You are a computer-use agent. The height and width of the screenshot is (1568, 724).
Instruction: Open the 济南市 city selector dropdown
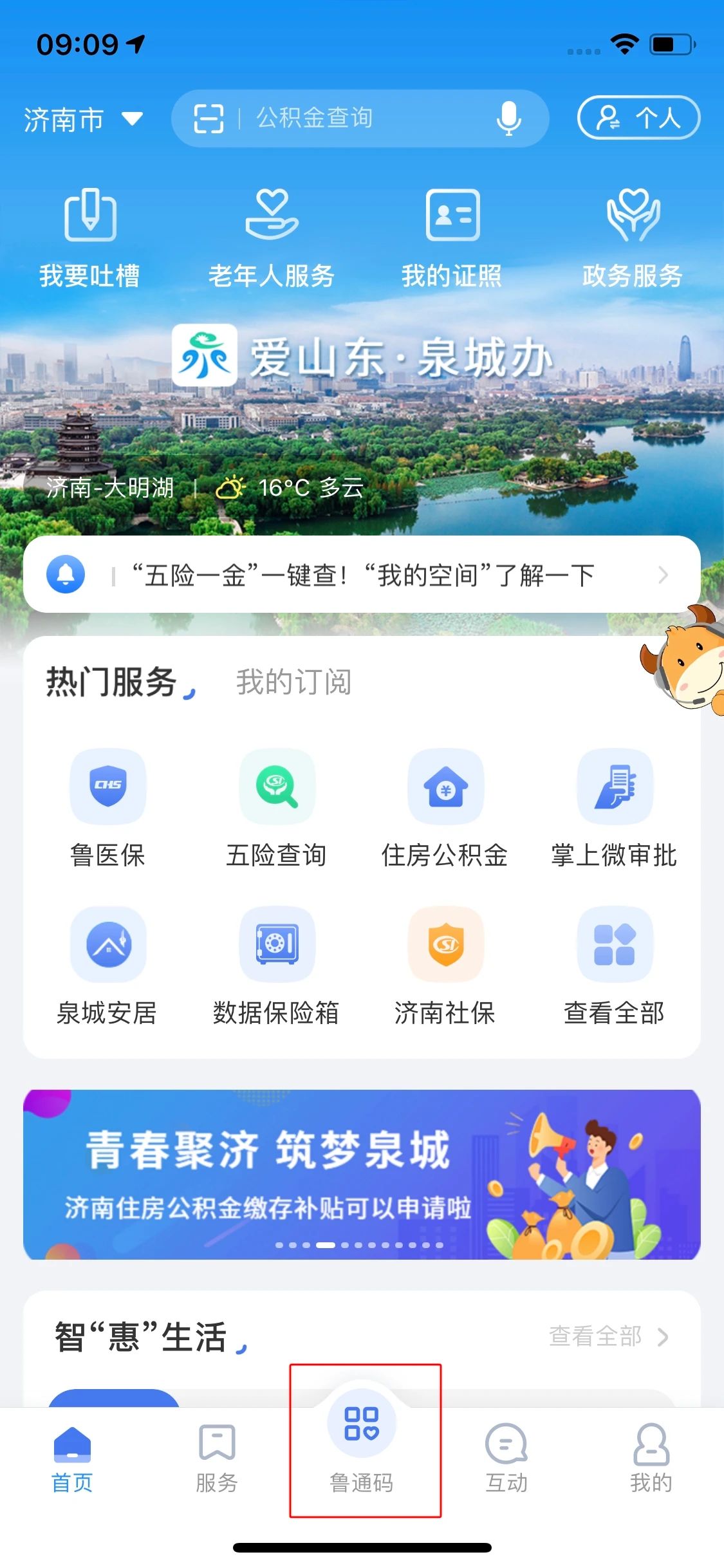[x=83, y=119]
